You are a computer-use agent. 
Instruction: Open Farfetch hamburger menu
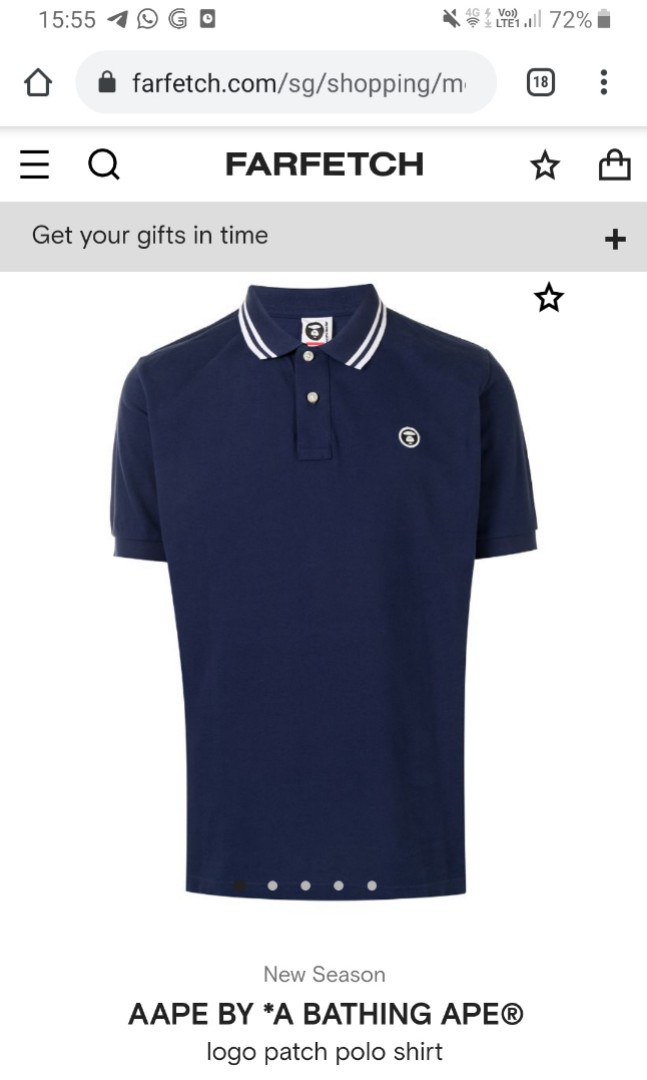34,165
